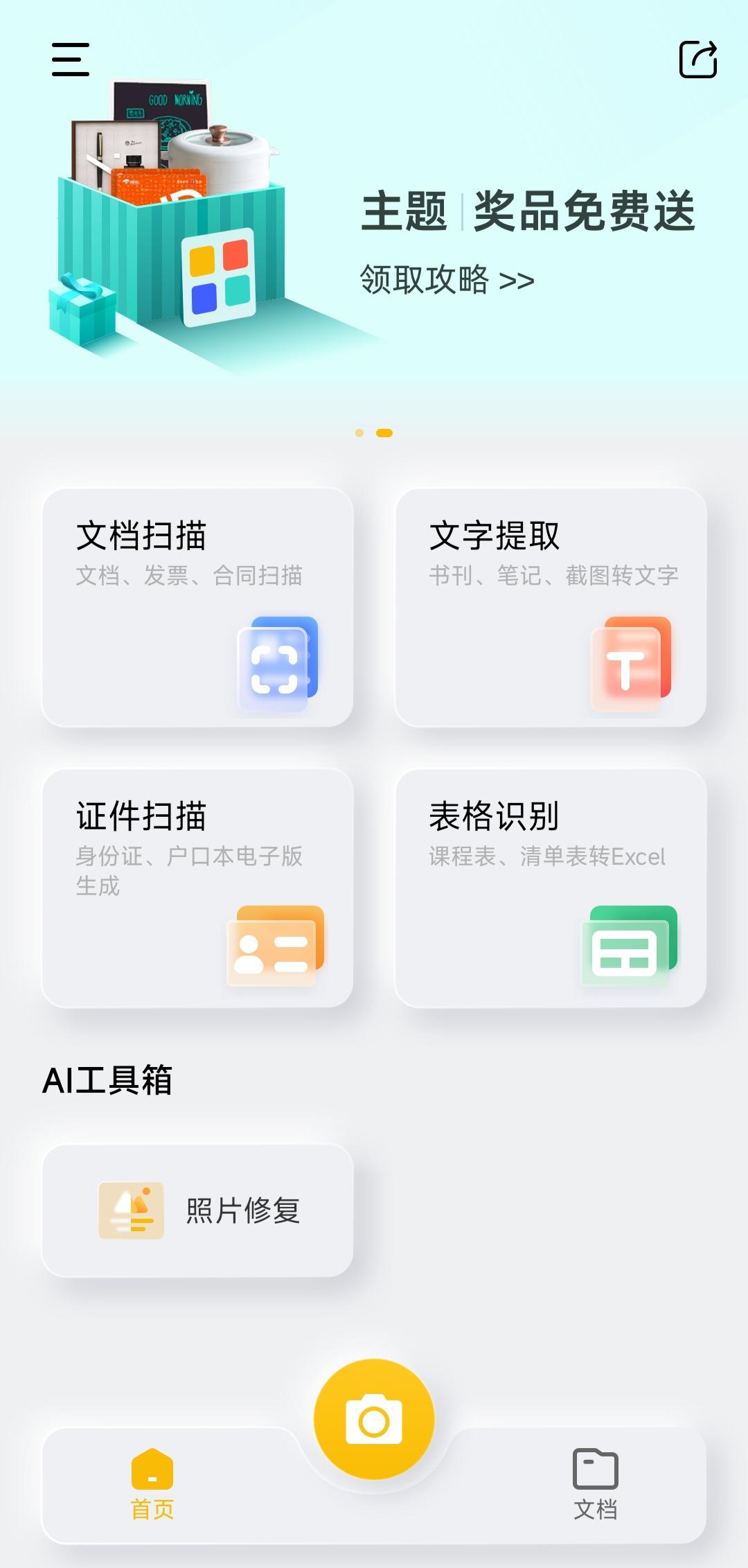Expand the first carousel page dot

359,433
